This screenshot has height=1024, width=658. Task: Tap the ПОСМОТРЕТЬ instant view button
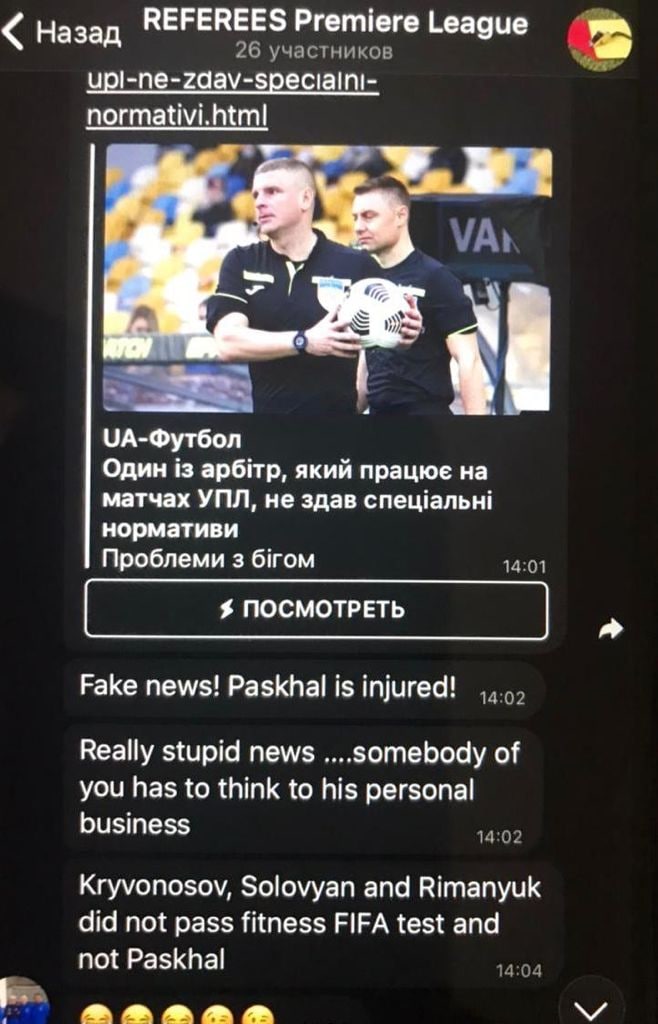point(316,609)
